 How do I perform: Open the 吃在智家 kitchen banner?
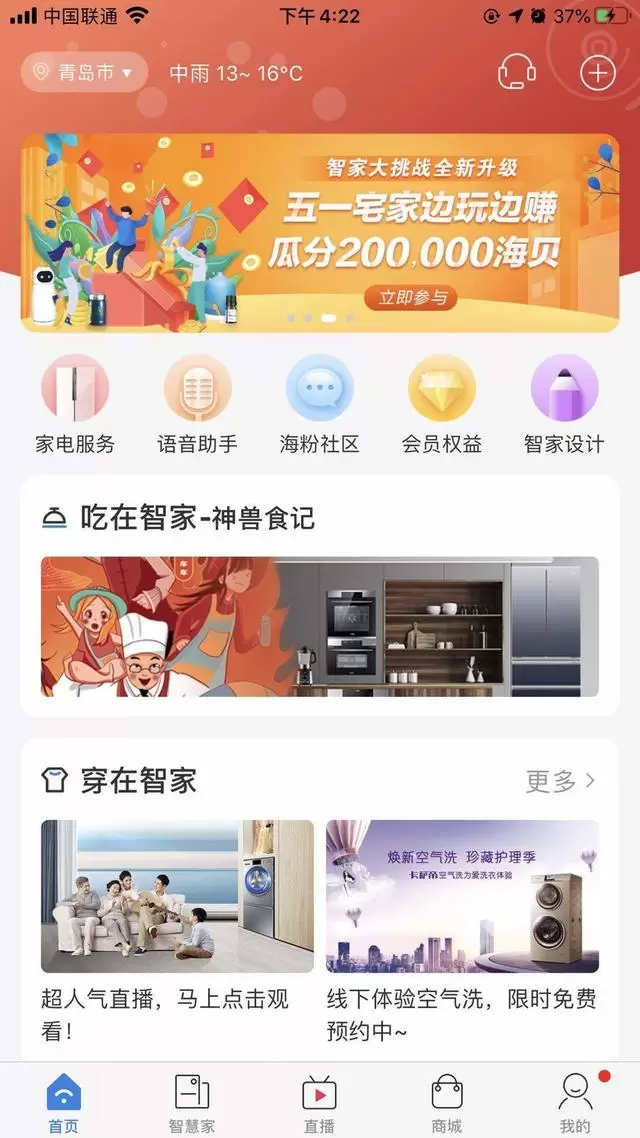pyautogui.click(x=319, y=627)
